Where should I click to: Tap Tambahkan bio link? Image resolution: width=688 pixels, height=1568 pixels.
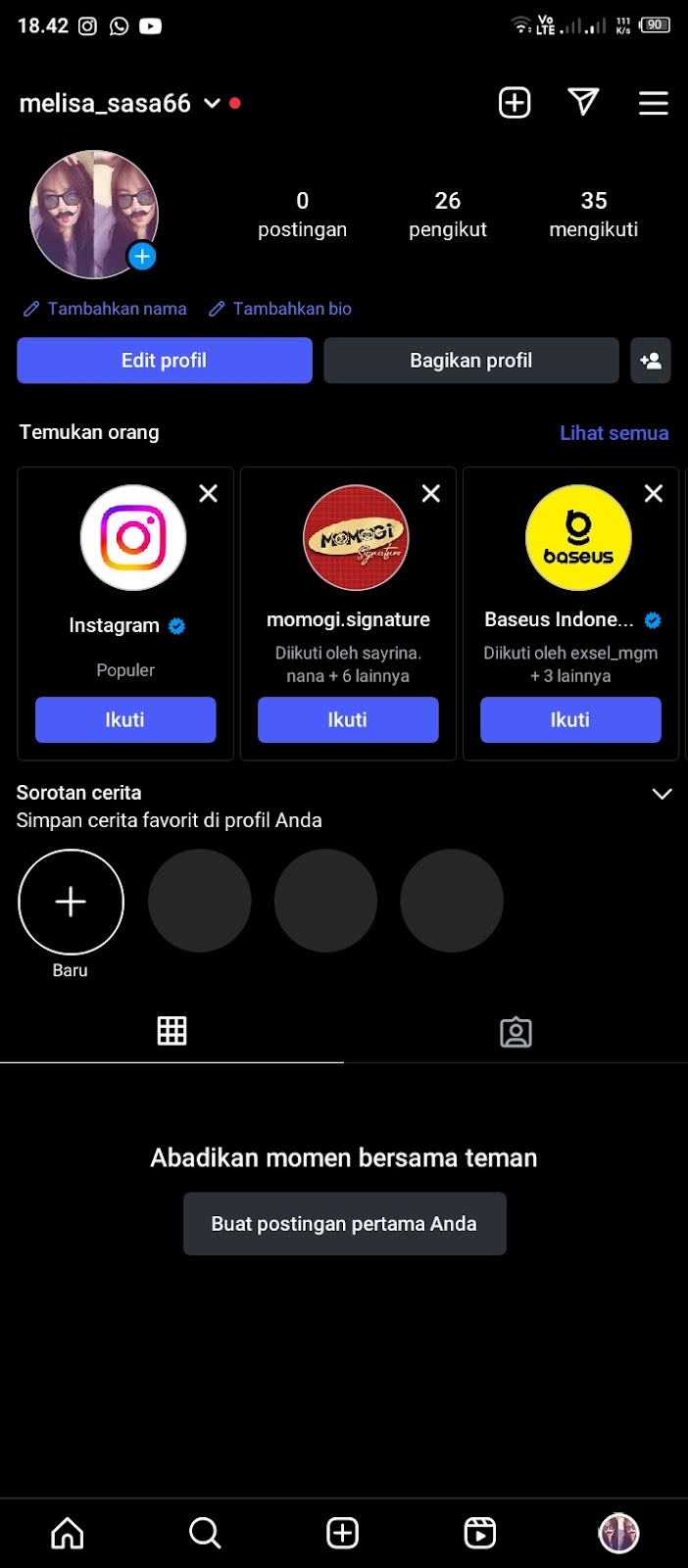coord(280,309)
